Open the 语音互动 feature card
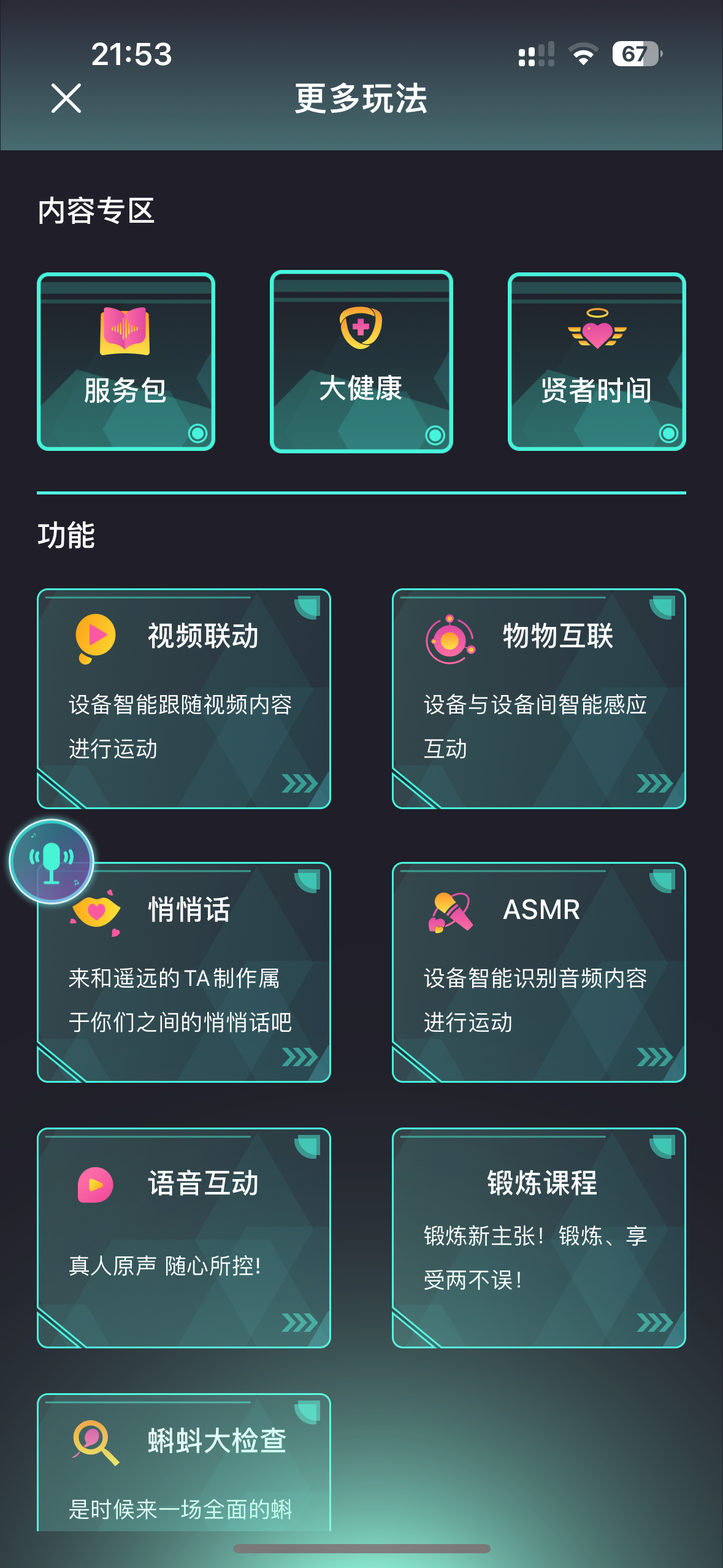The height and width of the screenshot is (1568, 723). tap(184, 1238)
